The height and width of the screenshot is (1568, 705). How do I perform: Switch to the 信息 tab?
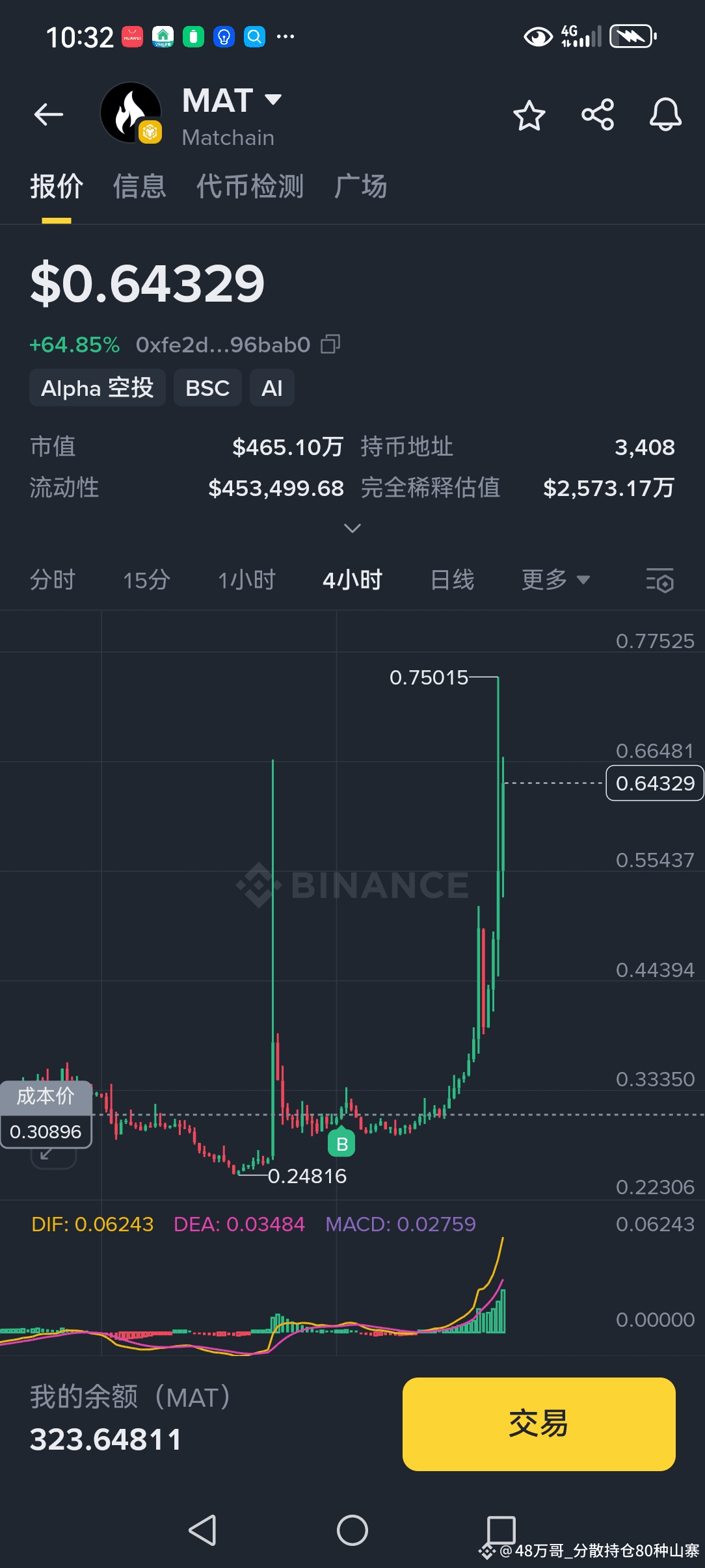pos(140,187)
